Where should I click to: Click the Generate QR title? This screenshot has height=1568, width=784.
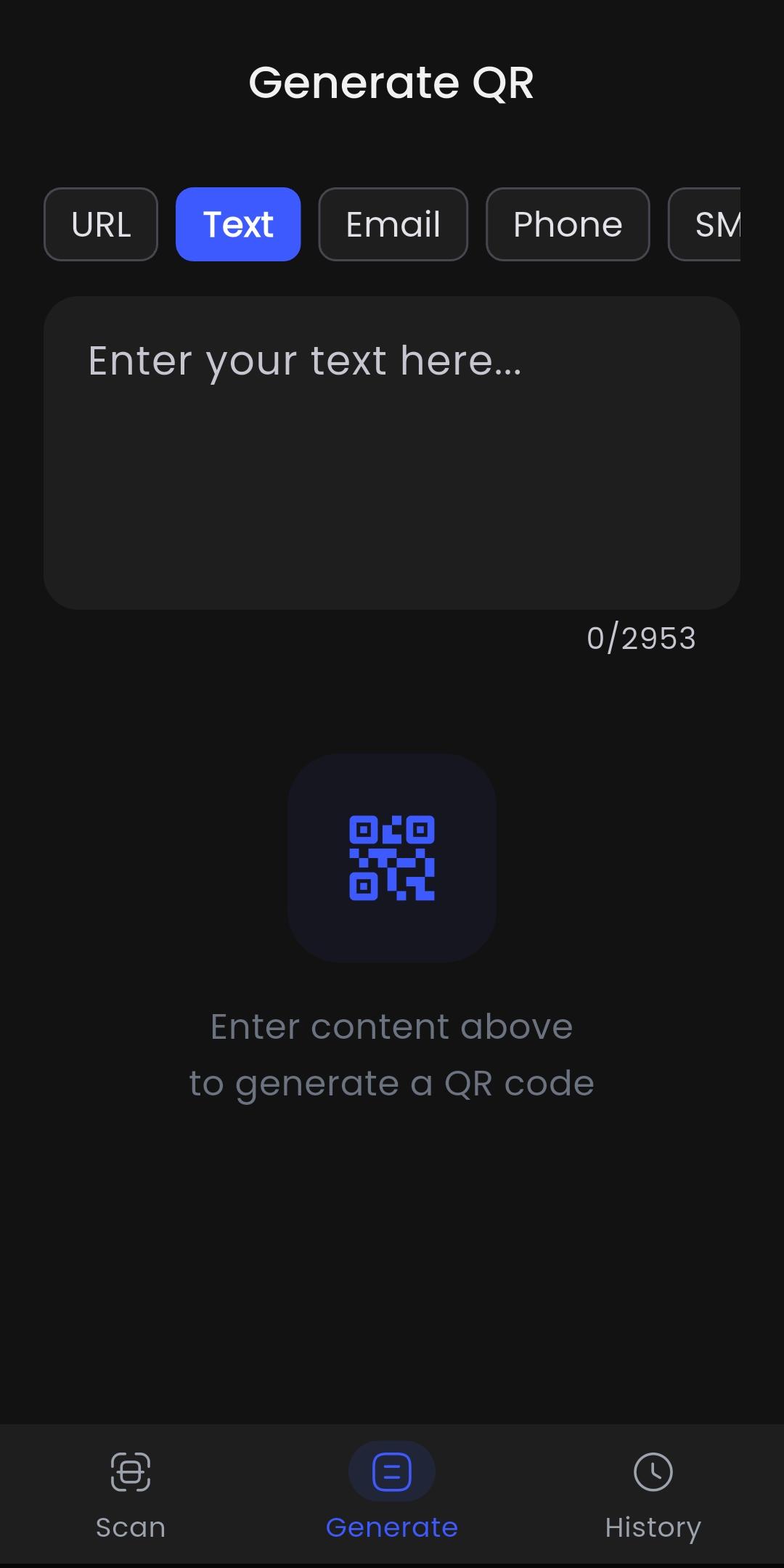pyautogui.click(x=392, y=82)
